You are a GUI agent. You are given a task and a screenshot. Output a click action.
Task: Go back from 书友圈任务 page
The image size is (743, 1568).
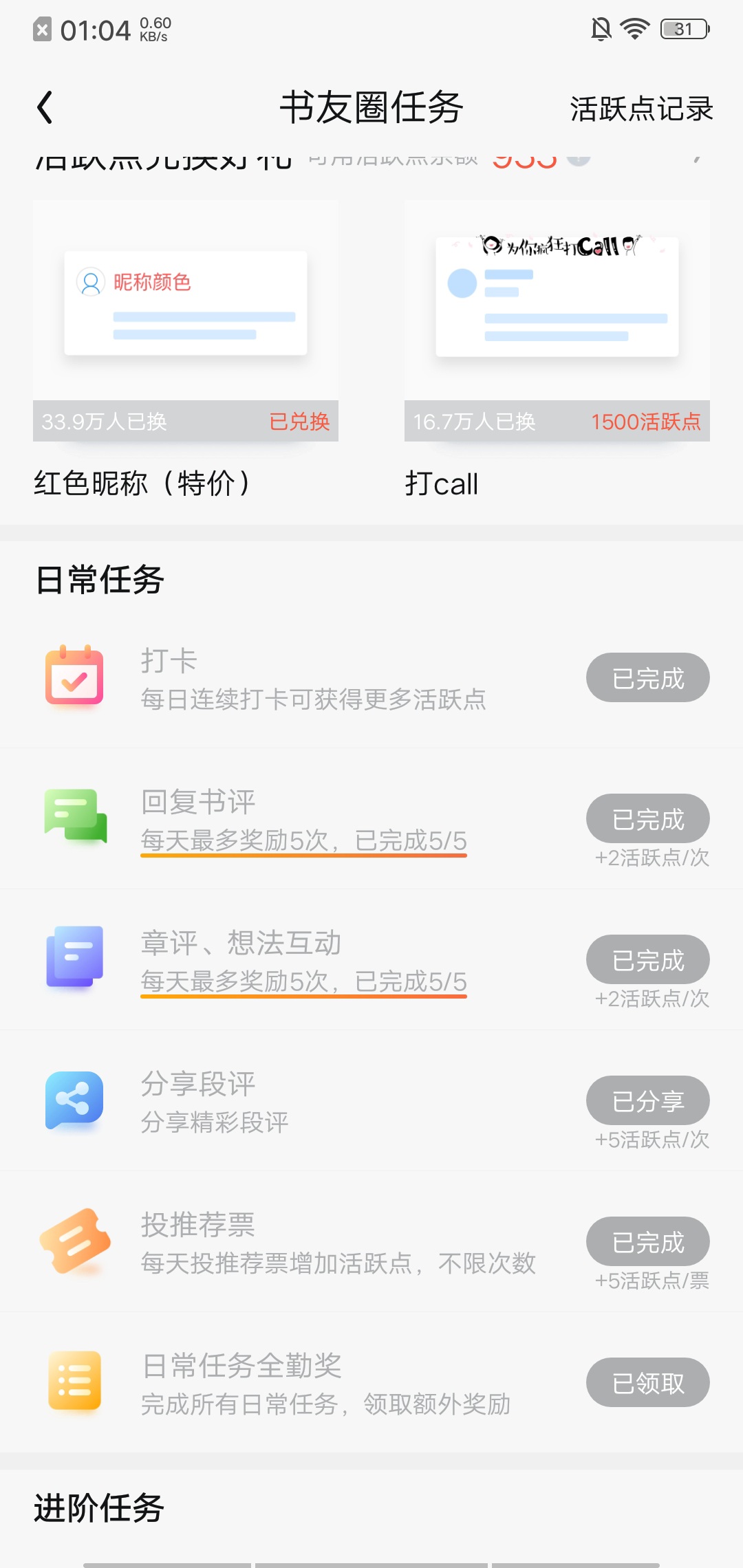click(x=45, y=108)
